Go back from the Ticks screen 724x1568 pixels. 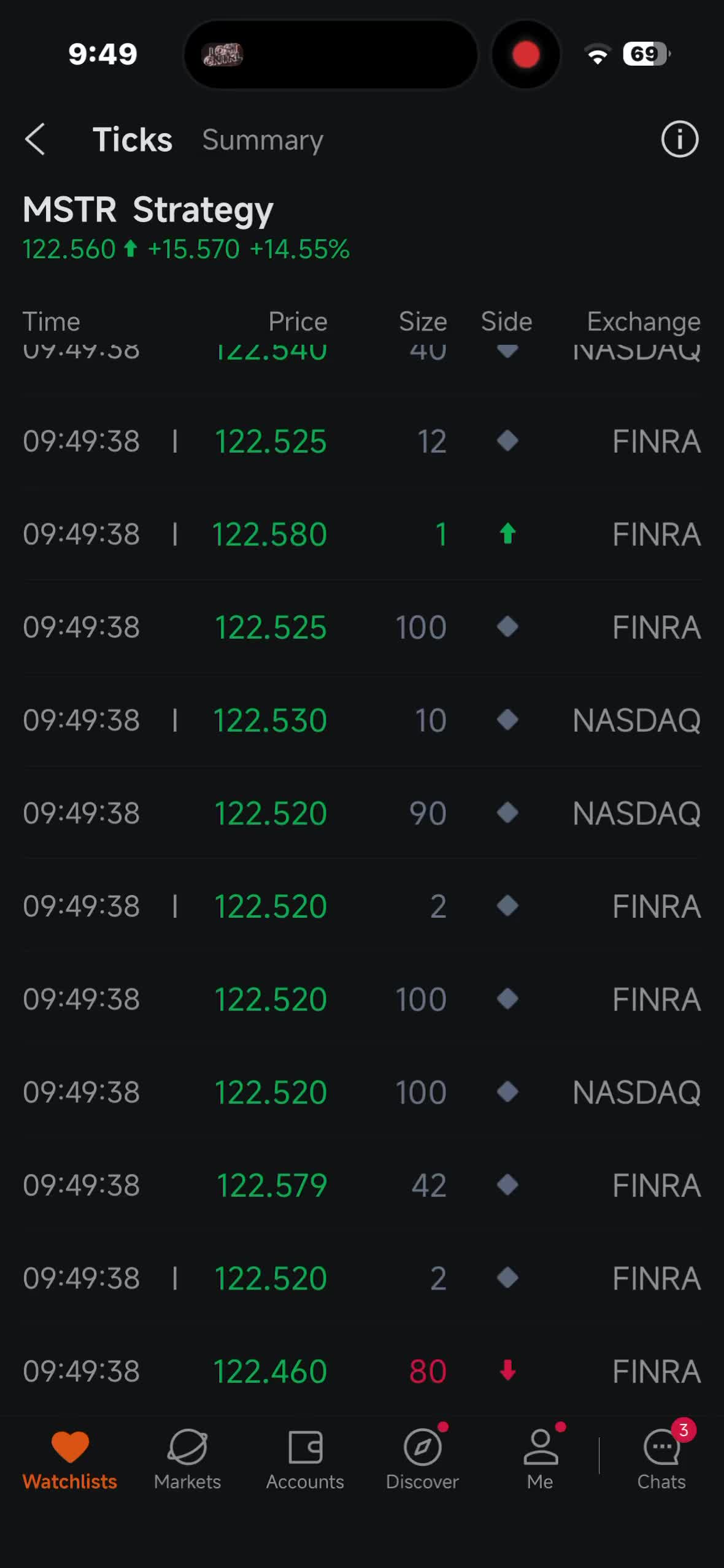click(36, 139)
